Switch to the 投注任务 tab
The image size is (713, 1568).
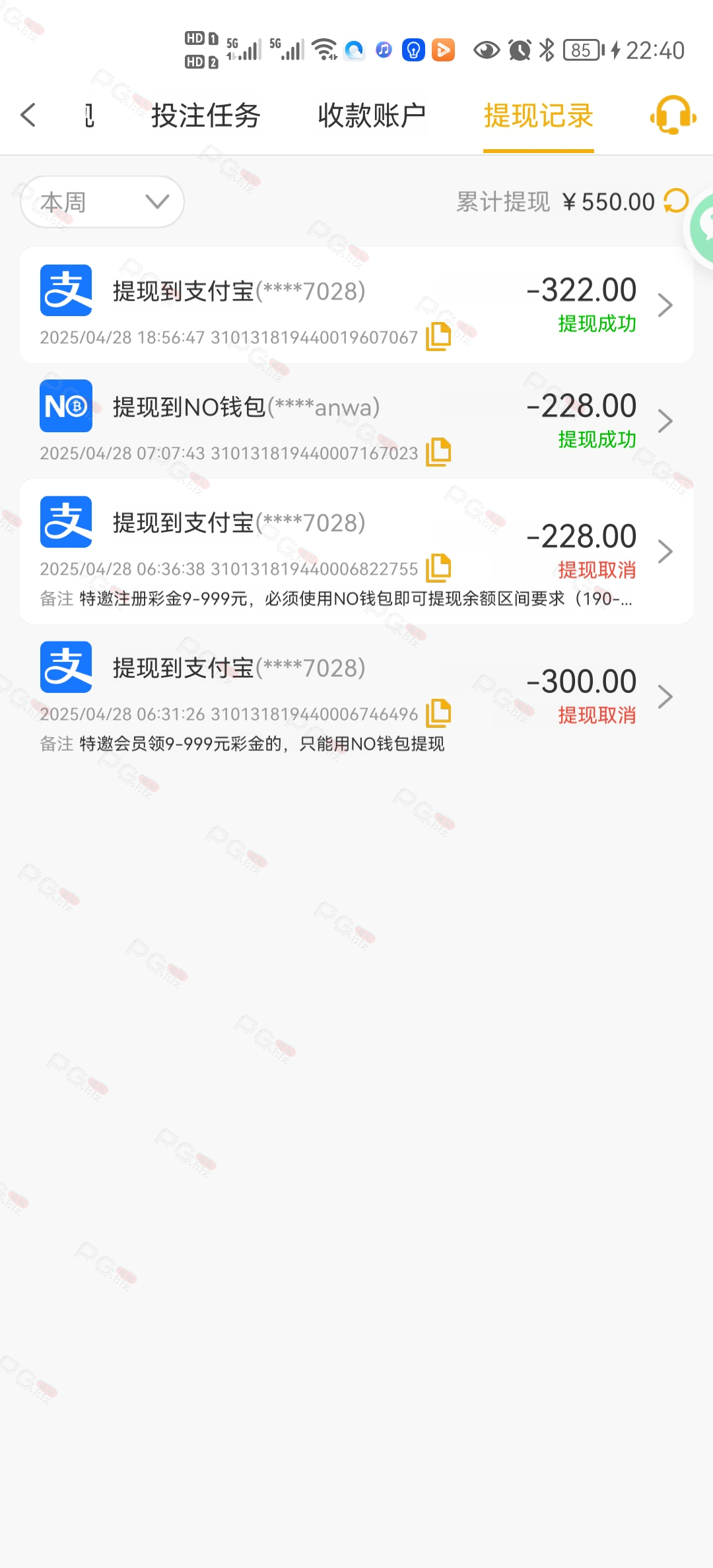click(206, 116)
